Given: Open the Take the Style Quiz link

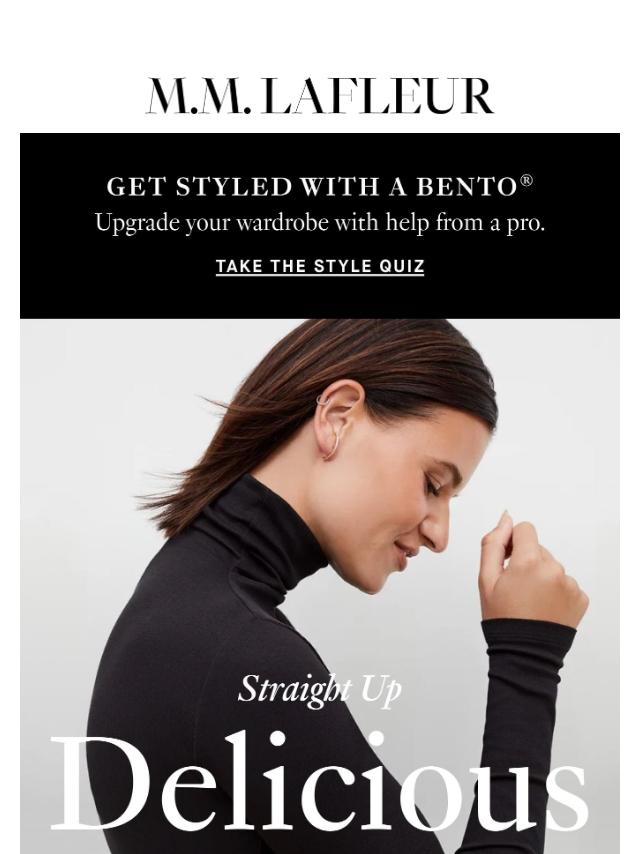Looking at the screenshot, I should tap(320, 266).
